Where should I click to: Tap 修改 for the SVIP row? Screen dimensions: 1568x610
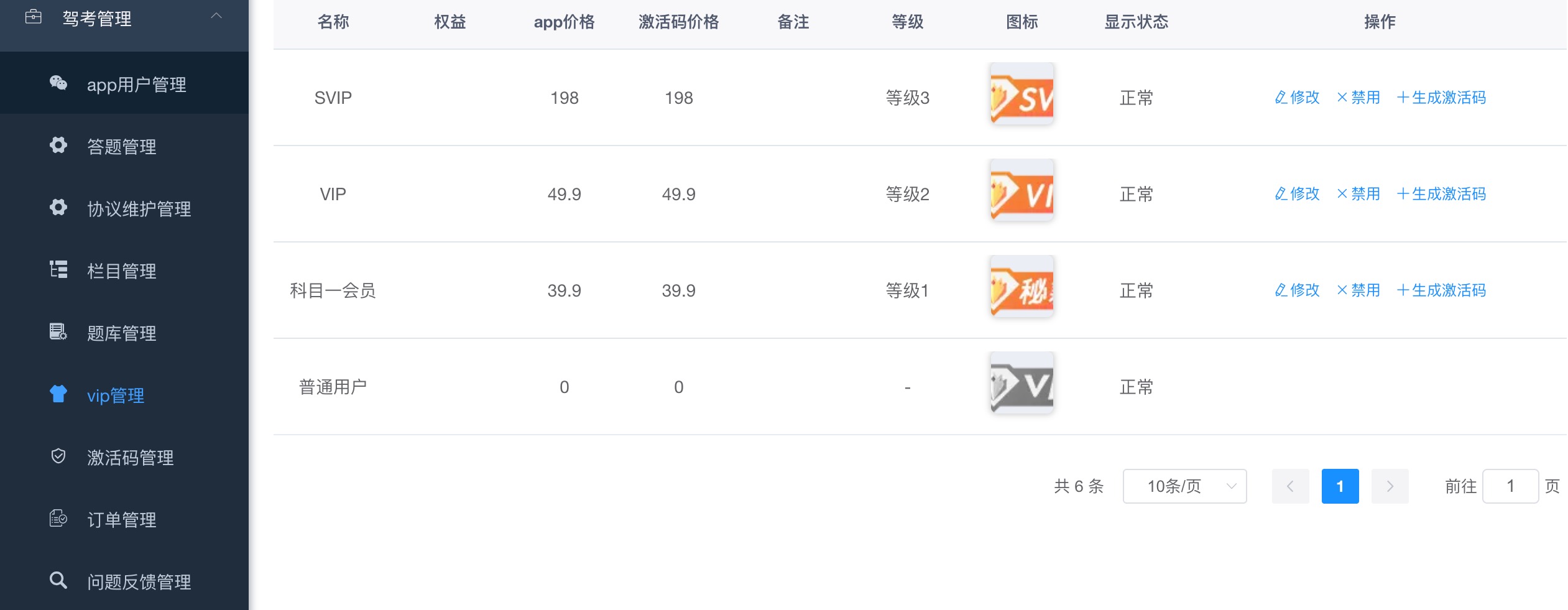1297,98
